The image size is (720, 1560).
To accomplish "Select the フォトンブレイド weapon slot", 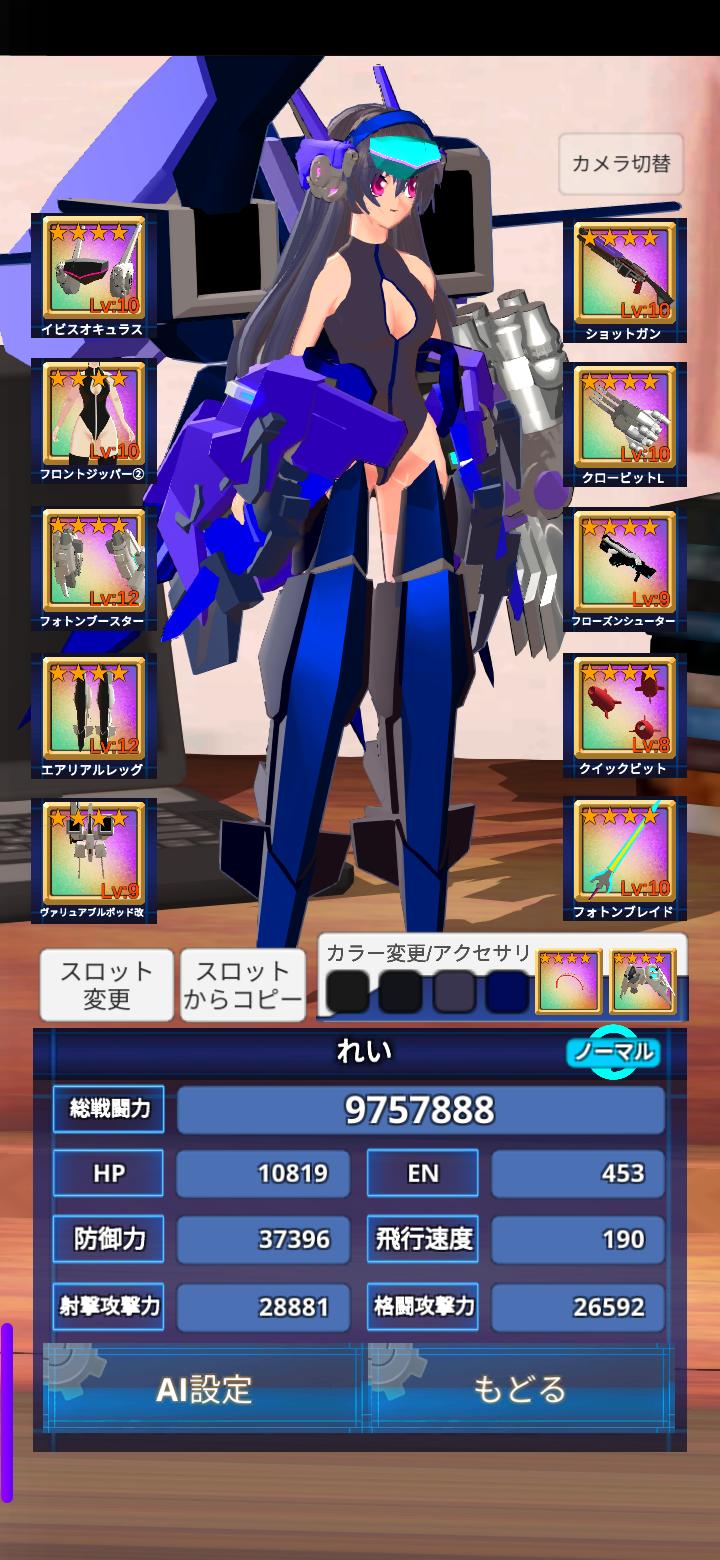I will [x=624, y=859].
